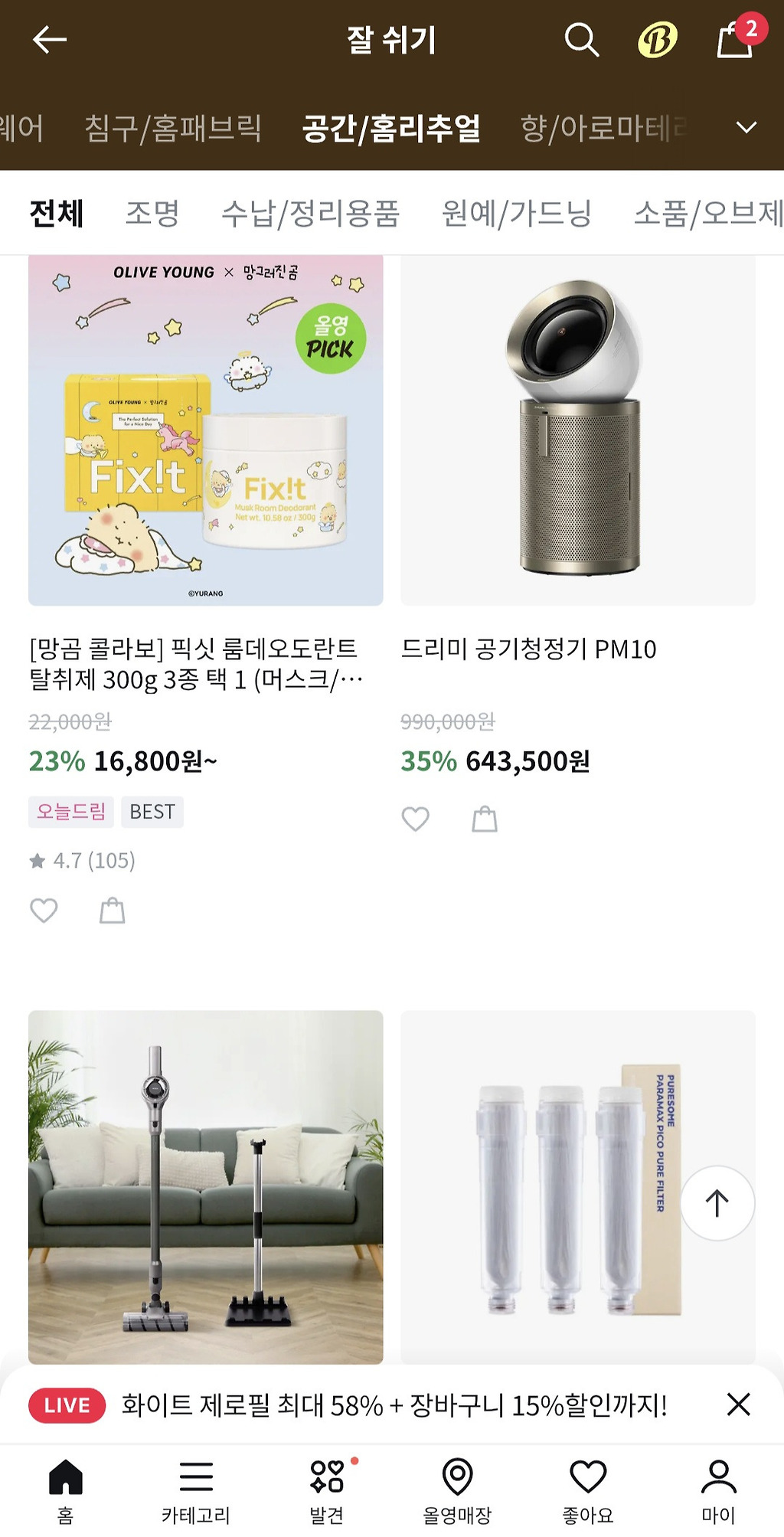Viewport: 784px width, 1537px height.
Task: Open the 드리미 공기청정기 PM10 product
Action: [x=577, y=430]
